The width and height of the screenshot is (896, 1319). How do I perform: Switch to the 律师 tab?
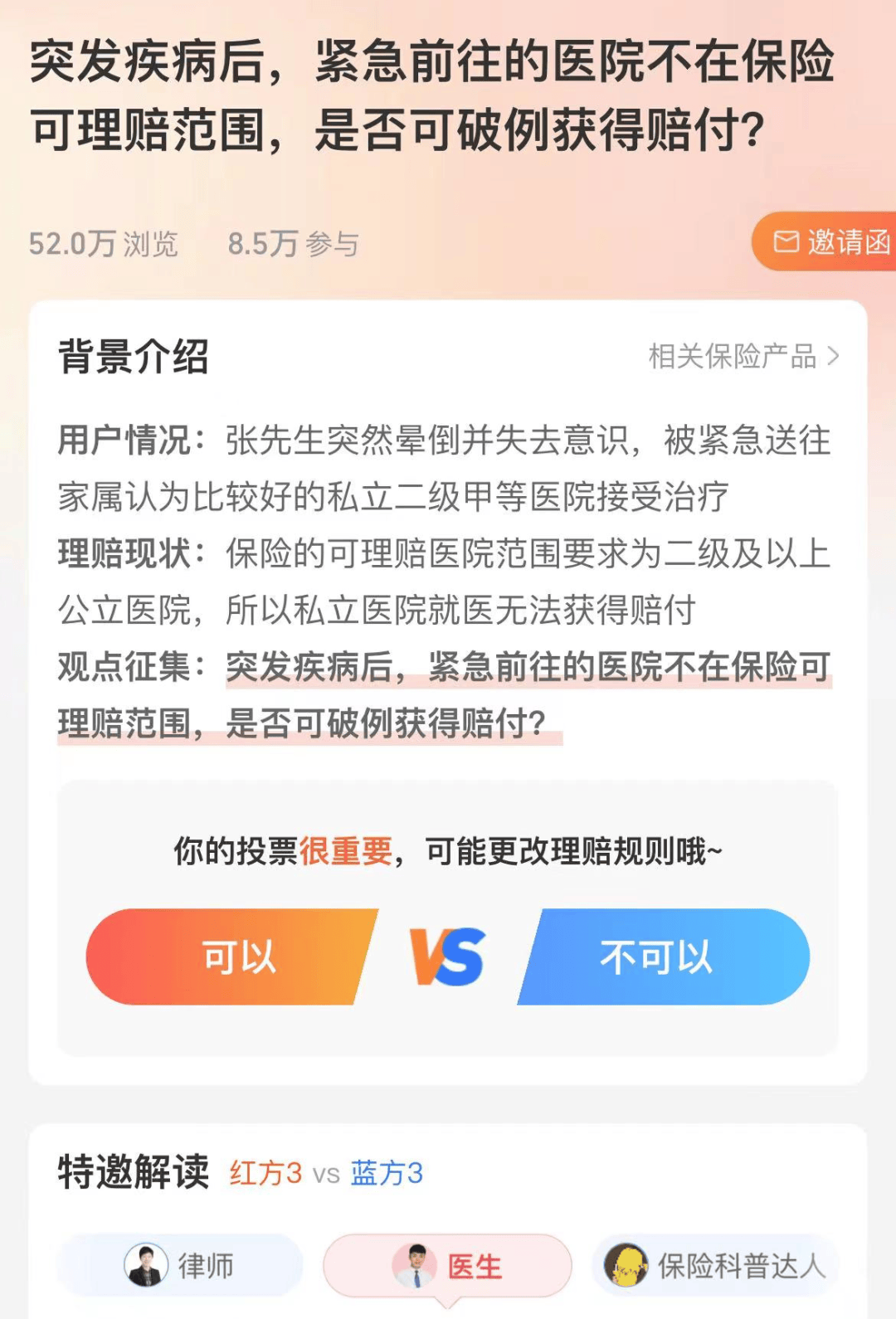tap(181, 1265)
